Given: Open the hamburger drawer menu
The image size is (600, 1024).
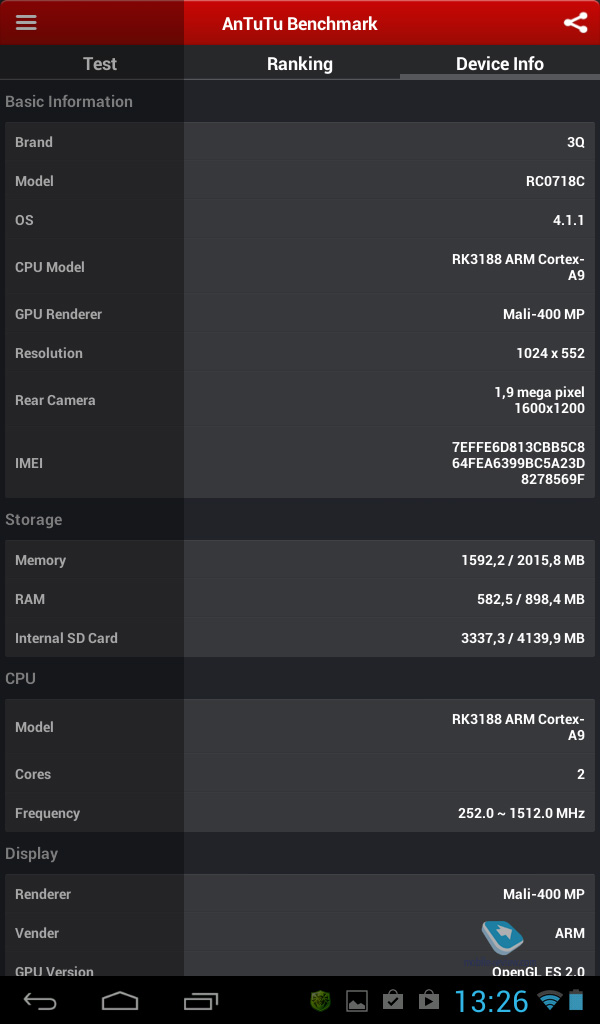Looking at the screenshot, I should click(26, 22).
